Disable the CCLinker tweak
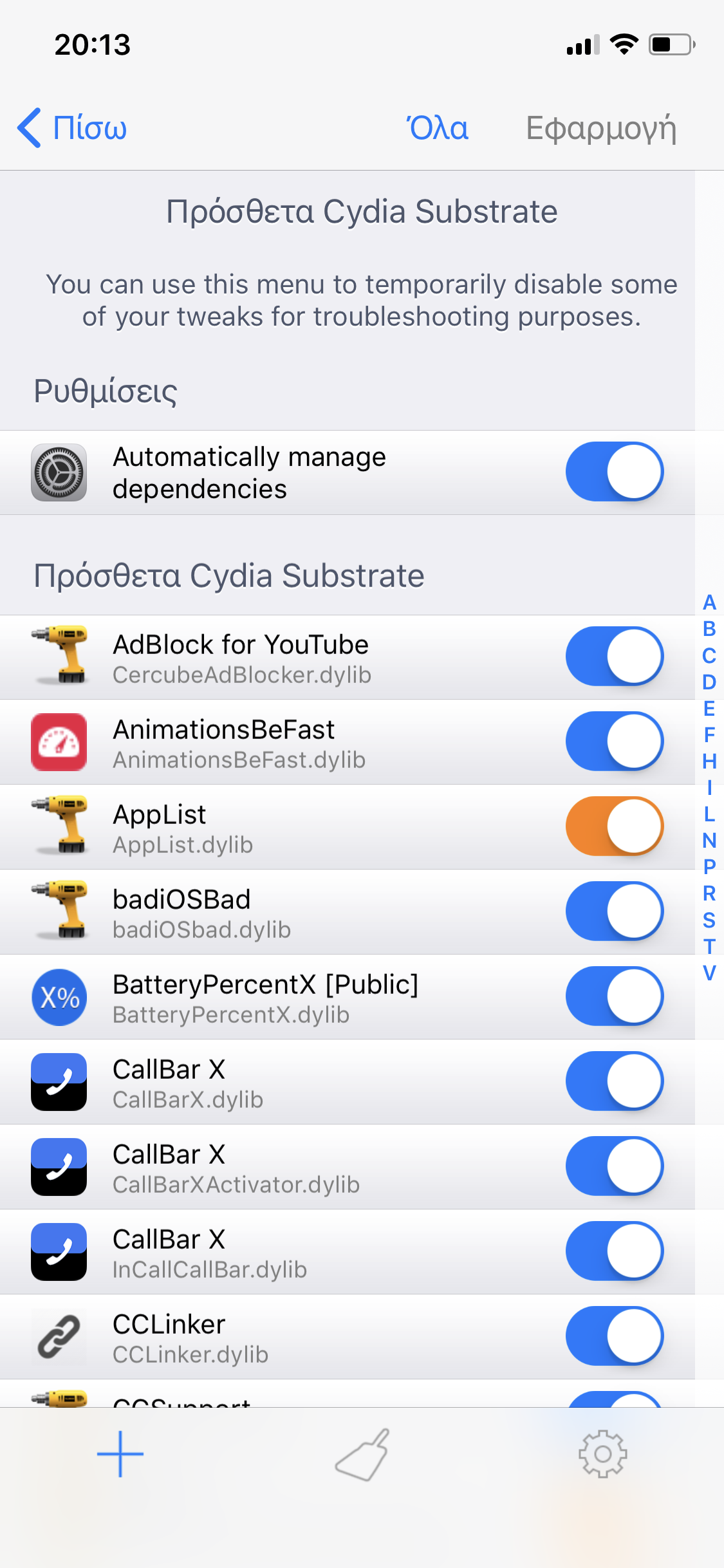Image resolution: width=724 pixels, height=1568 pixels. (614, 1336)
